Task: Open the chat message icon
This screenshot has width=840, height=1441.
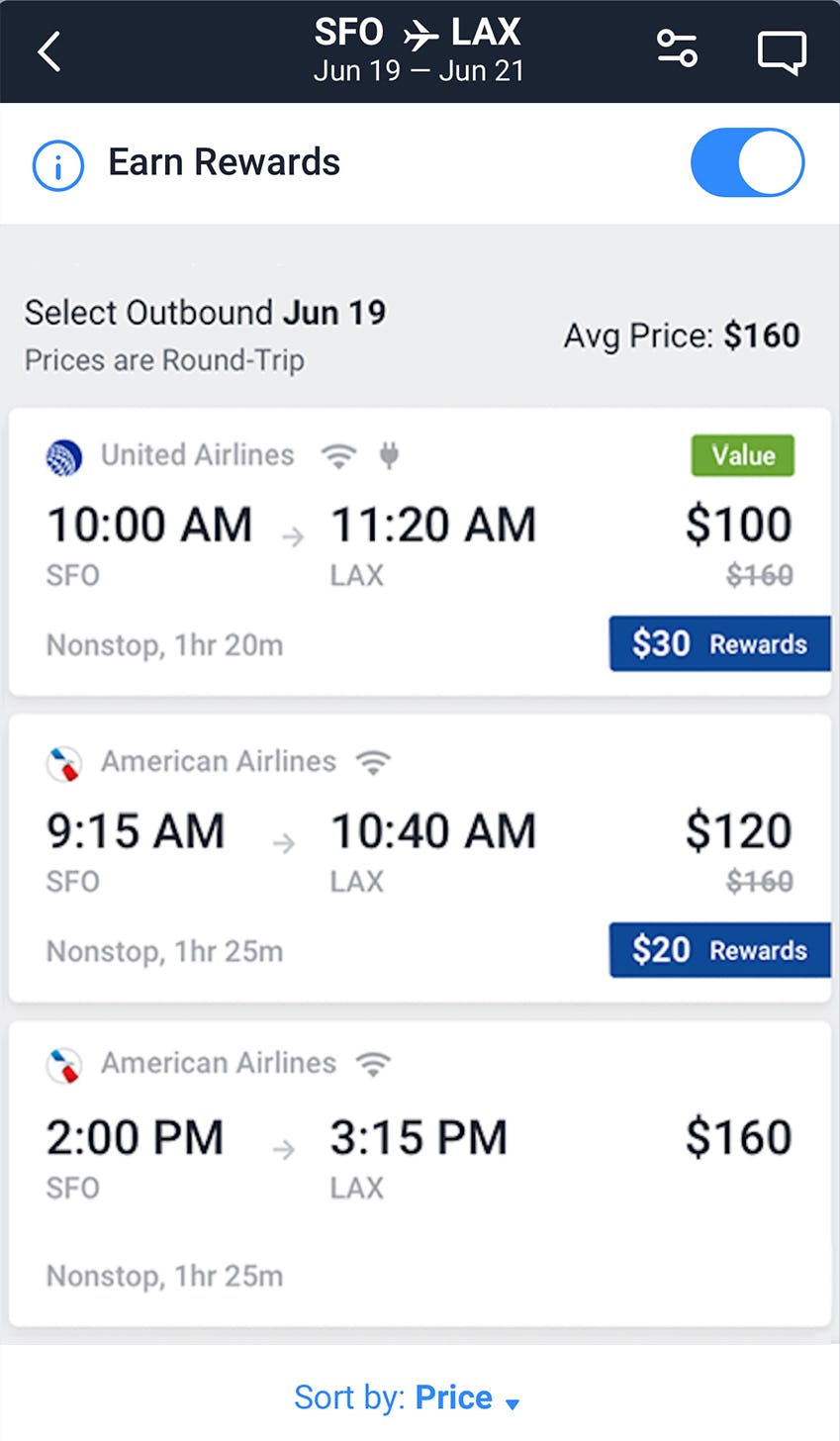Action: 781,50
